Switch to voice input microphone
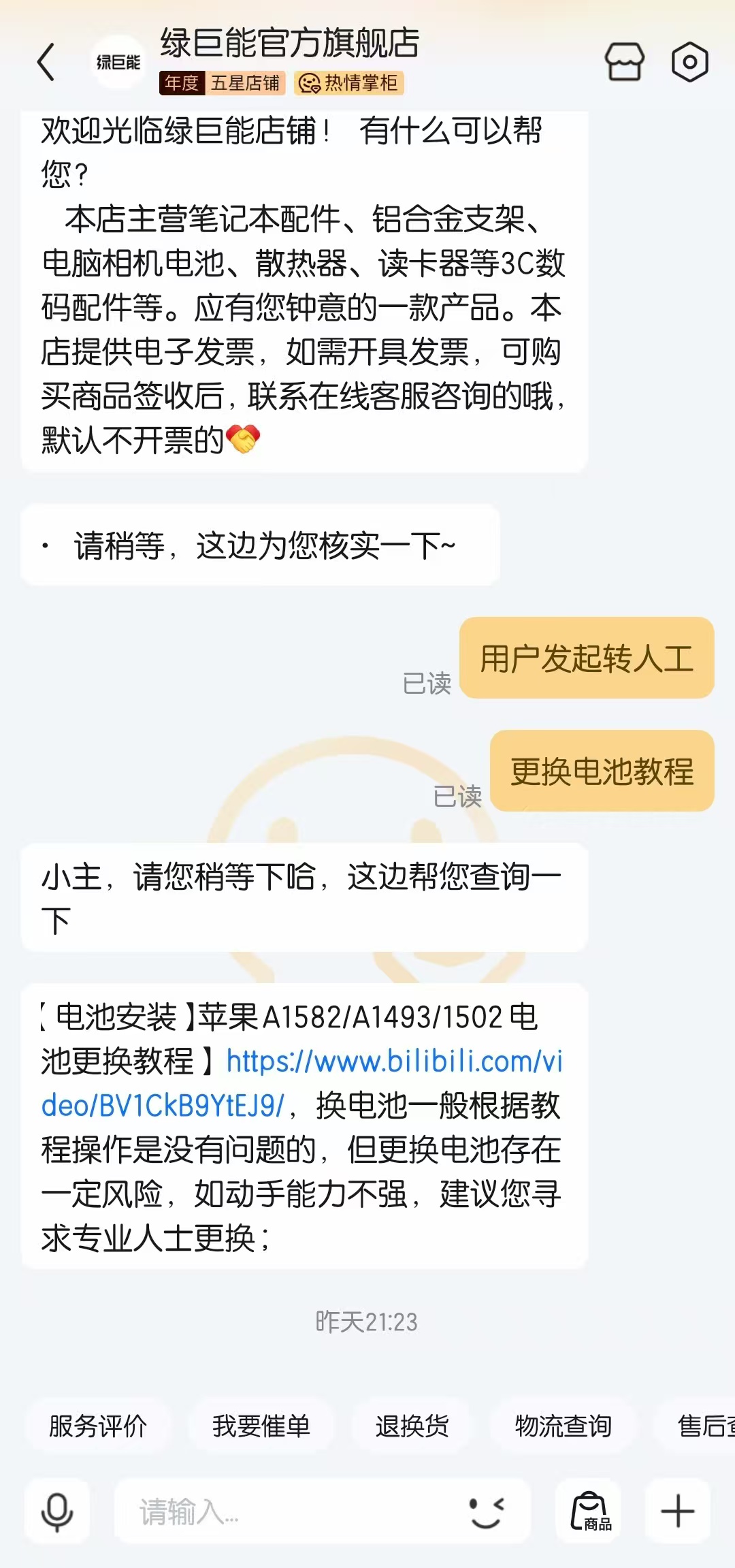This screenshot has width=735, height=1568. coord(57,1511)
